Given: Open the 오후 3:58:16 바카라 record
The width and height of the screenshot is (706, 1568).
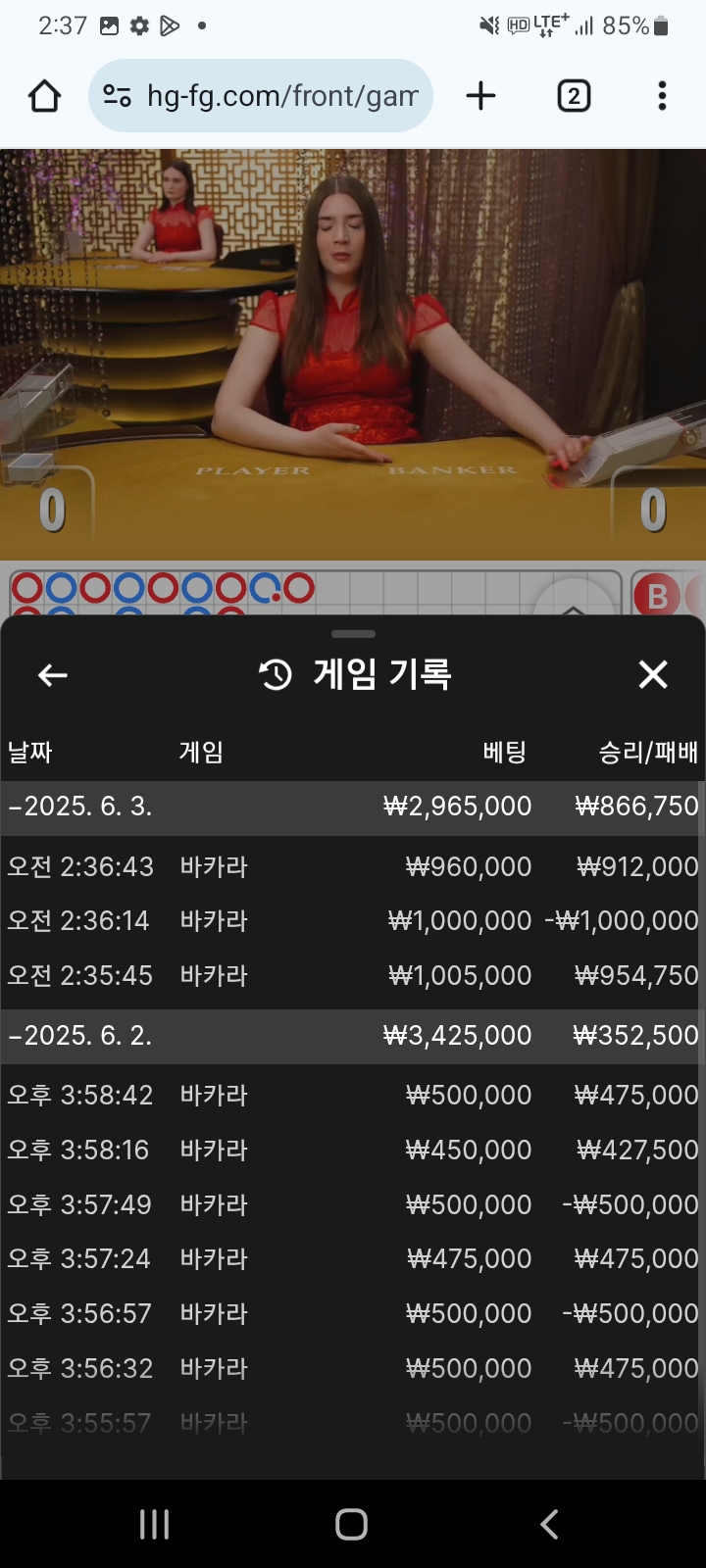Looking at the screenshot, I should pos(351,1151).
